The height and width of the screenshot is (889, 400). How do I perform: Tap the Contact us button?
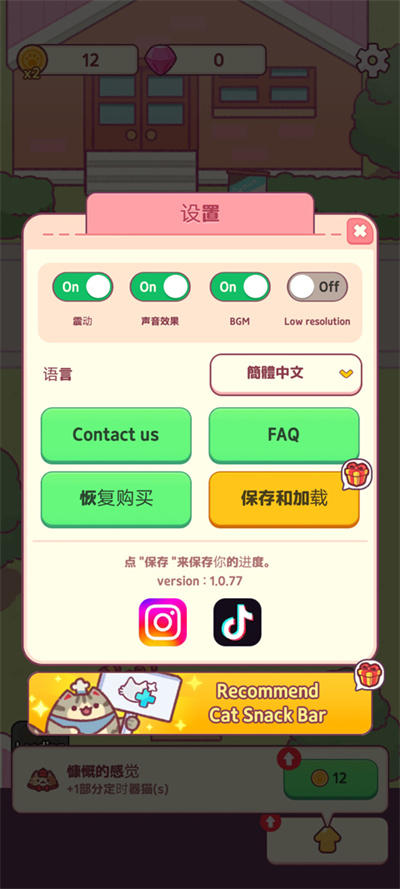pyautogui.click(x=116, y=435)
